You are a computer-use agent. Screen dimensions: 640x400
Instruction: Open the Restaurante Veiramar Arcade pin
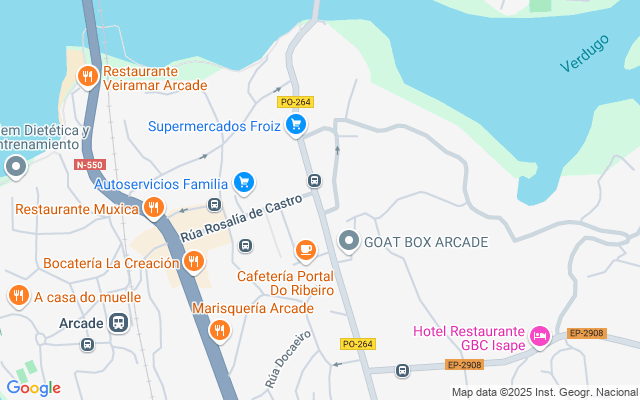pyautogui.click(x=88, y=77)
